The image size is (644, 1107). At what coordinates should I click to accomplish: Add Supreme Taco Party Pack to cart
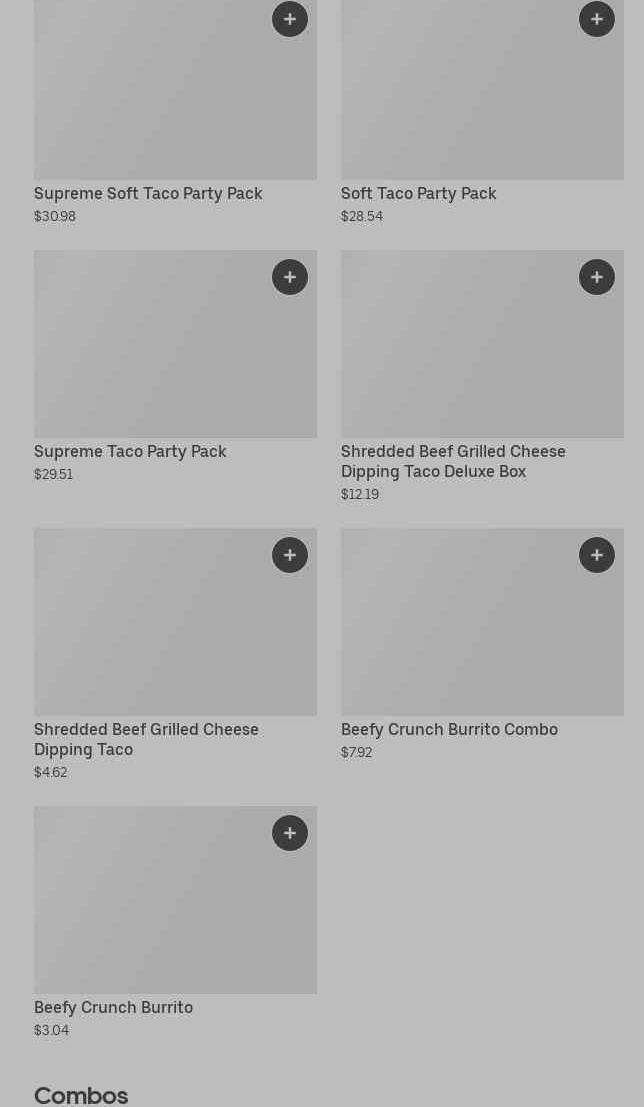tap(290, 277)
